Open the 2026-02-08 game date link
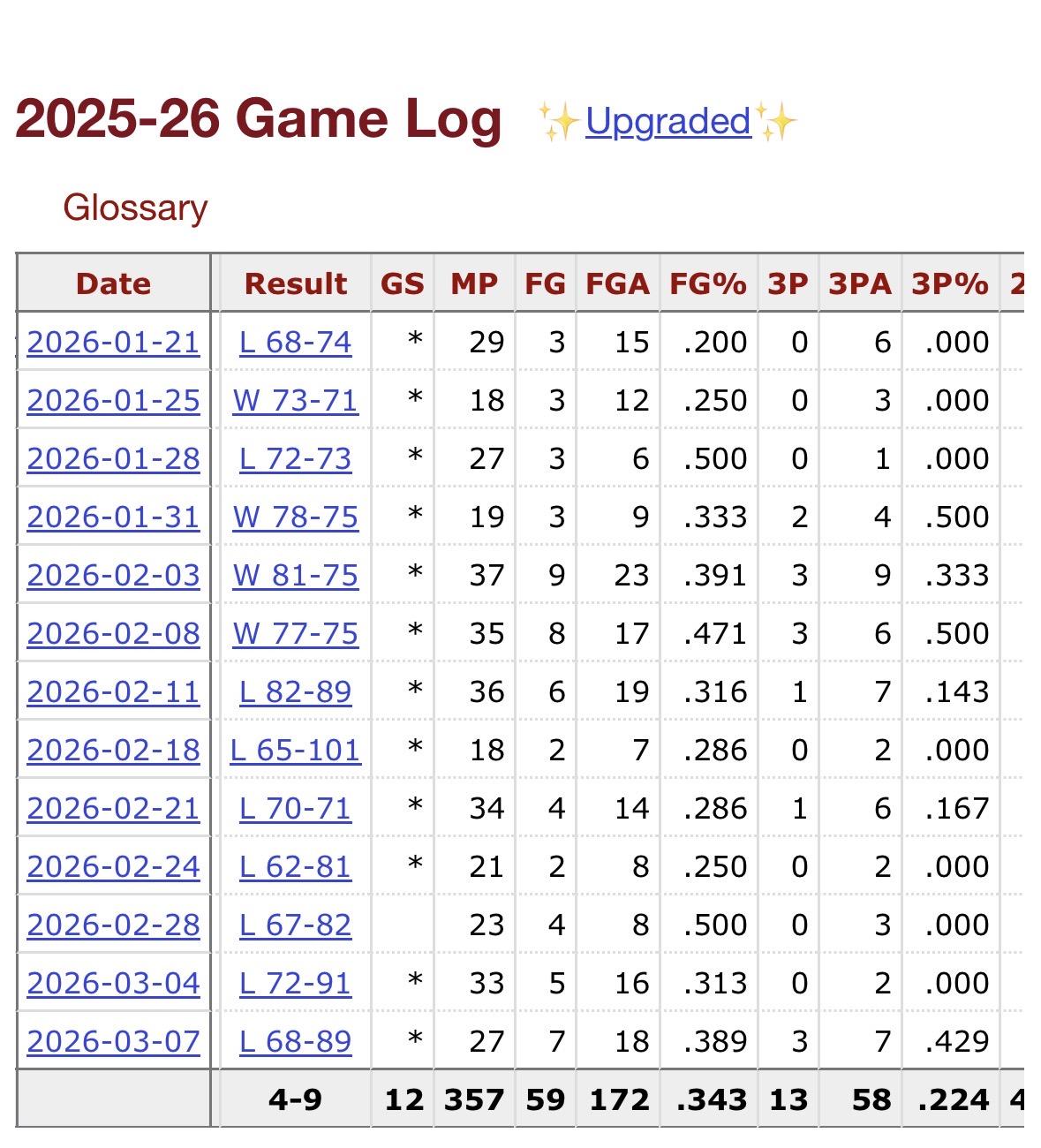Image resolution: width=1041 pixels, height=1148 pixels. [x=113, y=634]
